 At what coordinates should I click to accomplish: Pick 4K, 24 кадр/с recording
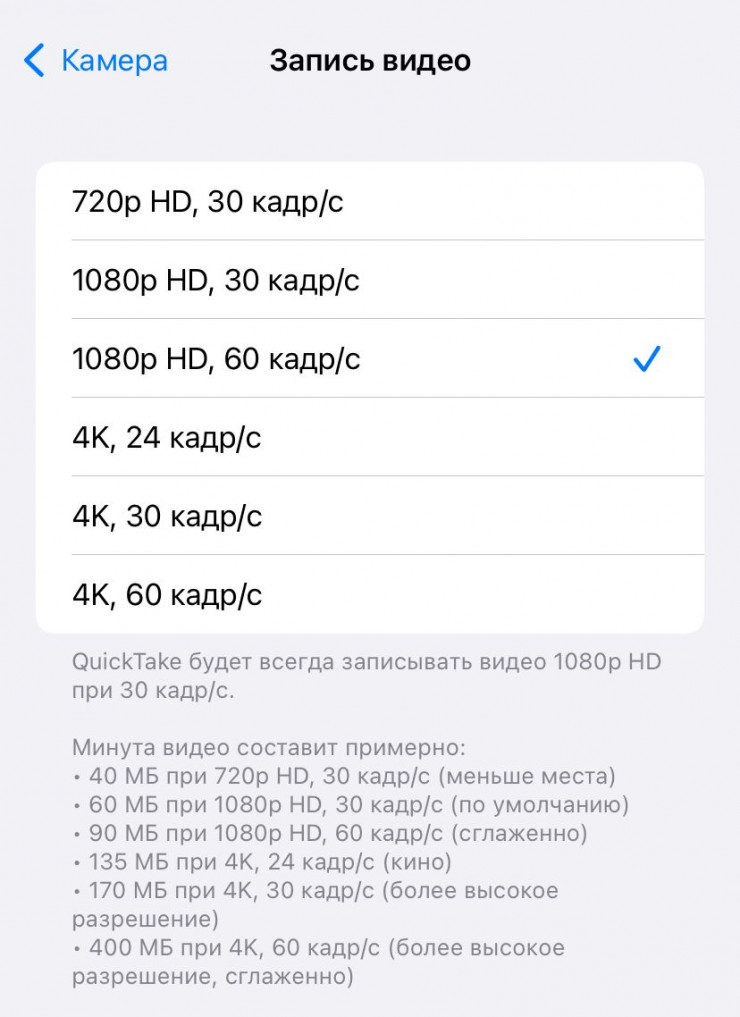369,437
